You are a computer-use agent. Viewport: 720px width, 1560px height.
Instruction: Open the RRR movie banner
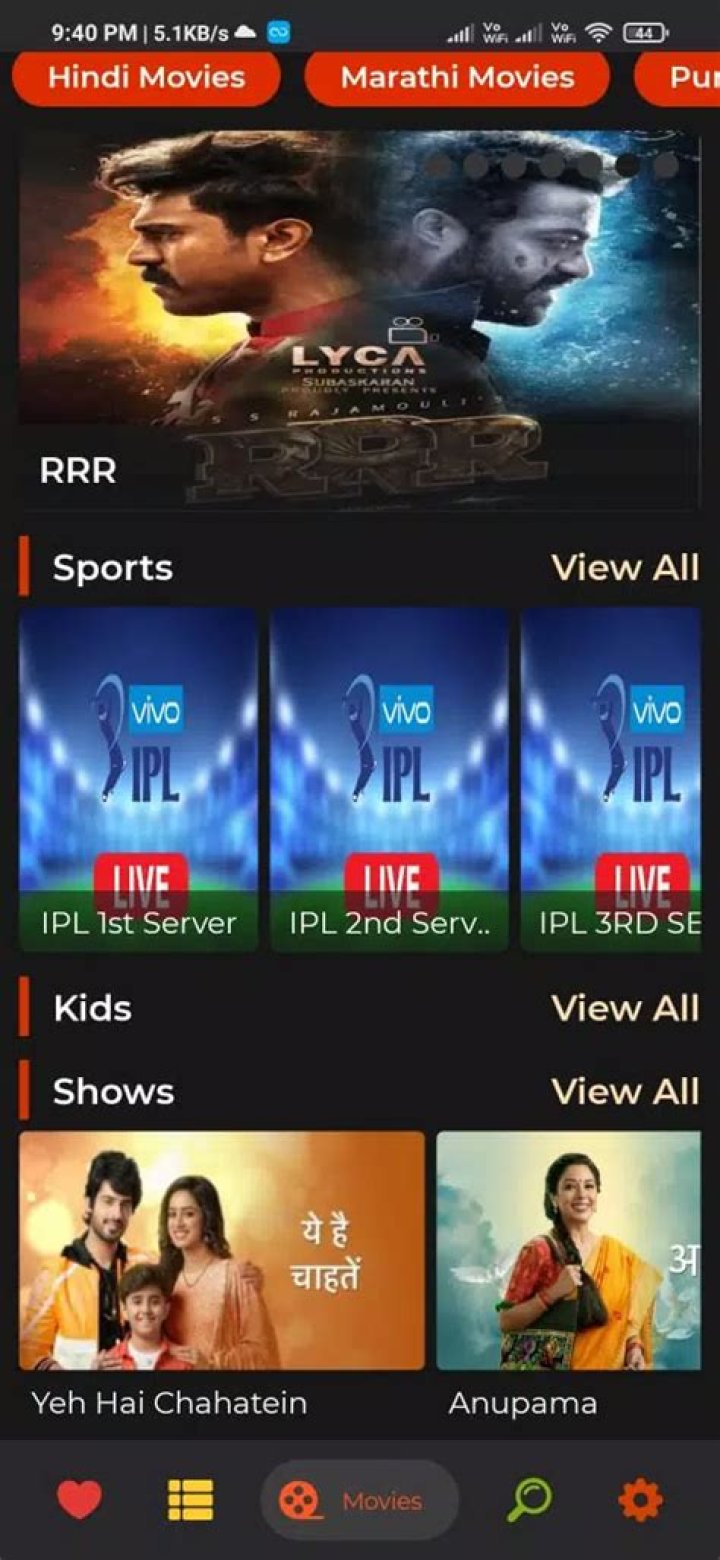(360, 320)
